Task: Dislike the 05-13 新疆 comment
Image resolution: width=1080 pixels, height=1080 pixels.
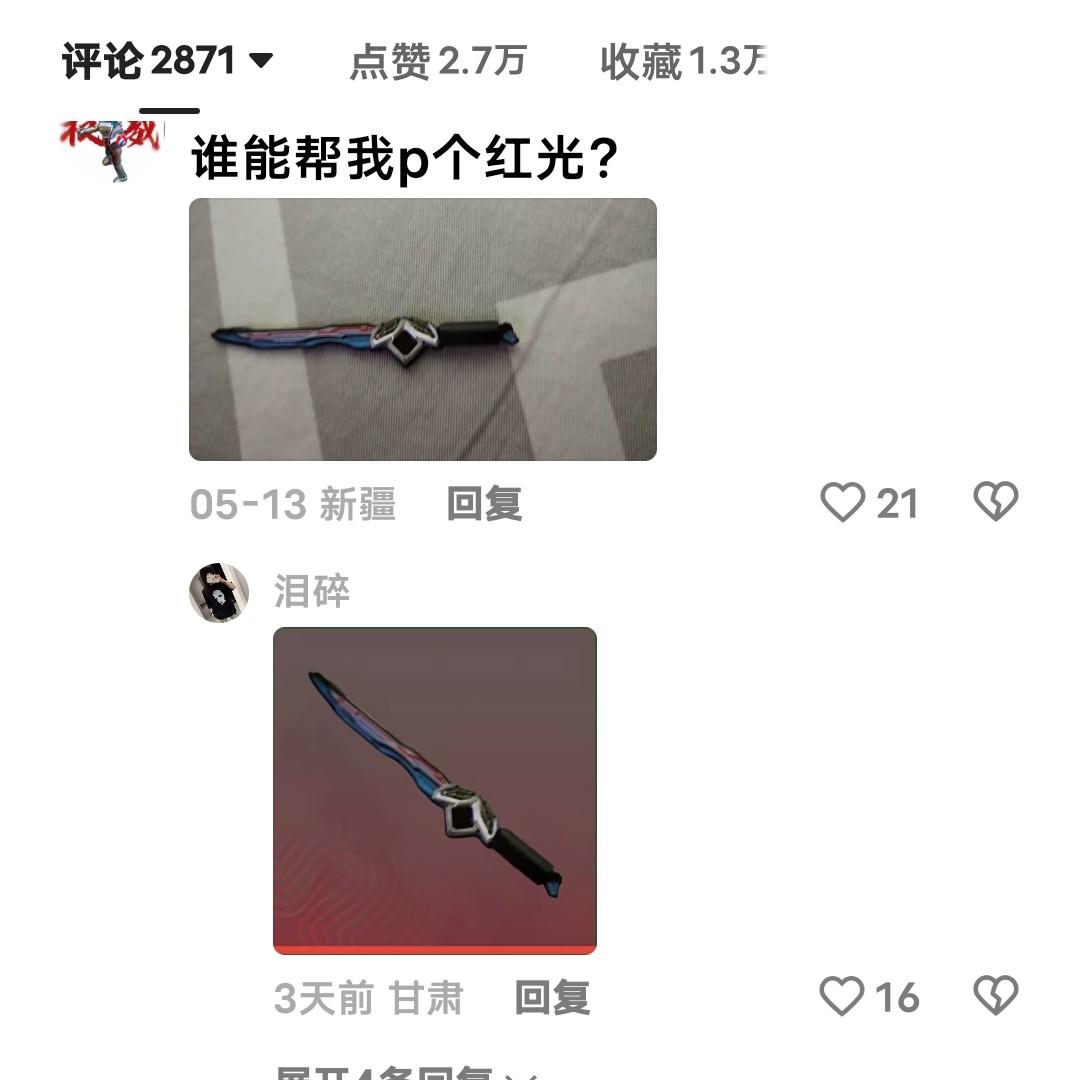Action: (995, 502)
